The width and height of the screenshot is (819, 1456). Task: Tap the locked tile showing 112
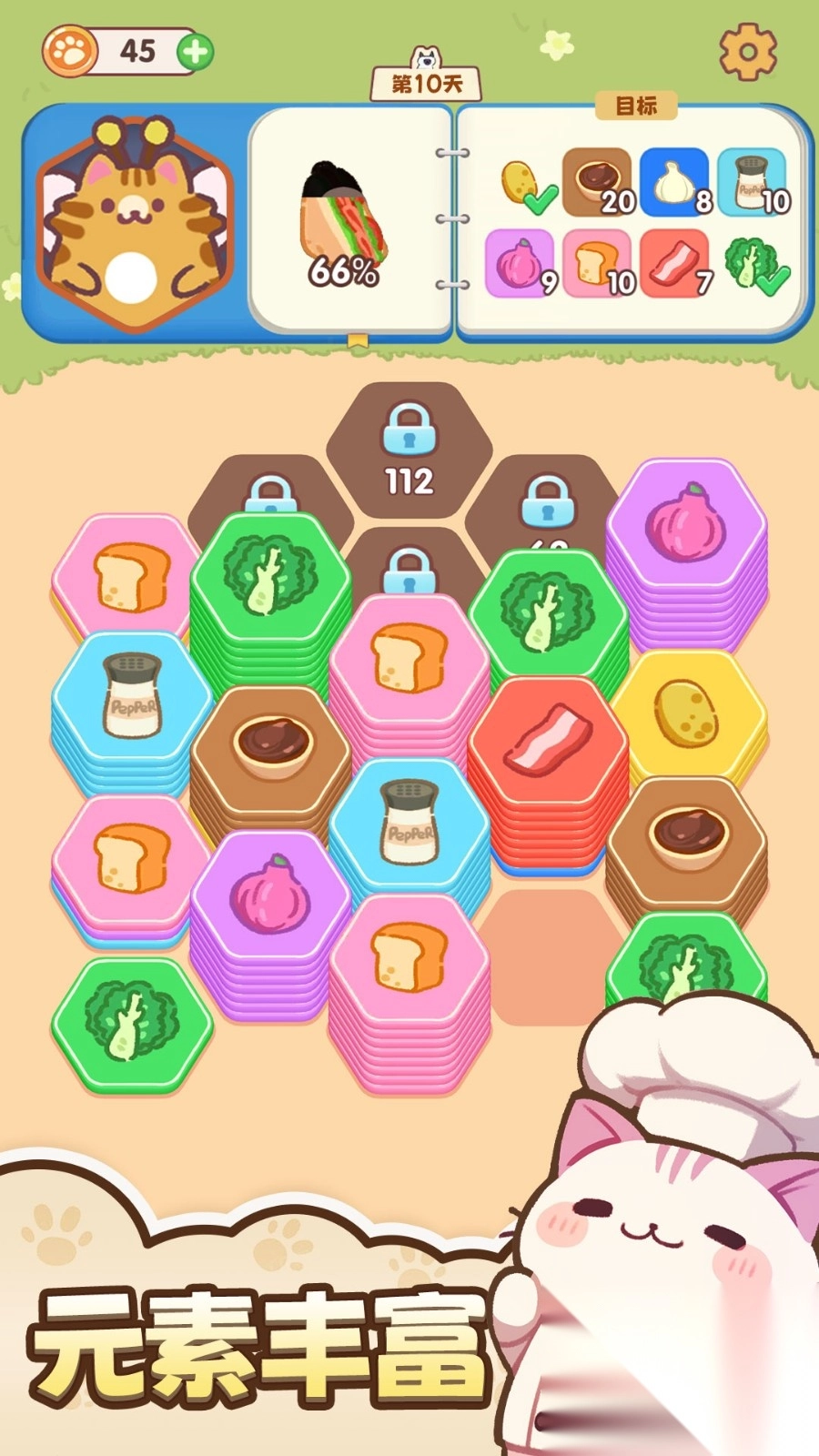click(x=409, y=452)
